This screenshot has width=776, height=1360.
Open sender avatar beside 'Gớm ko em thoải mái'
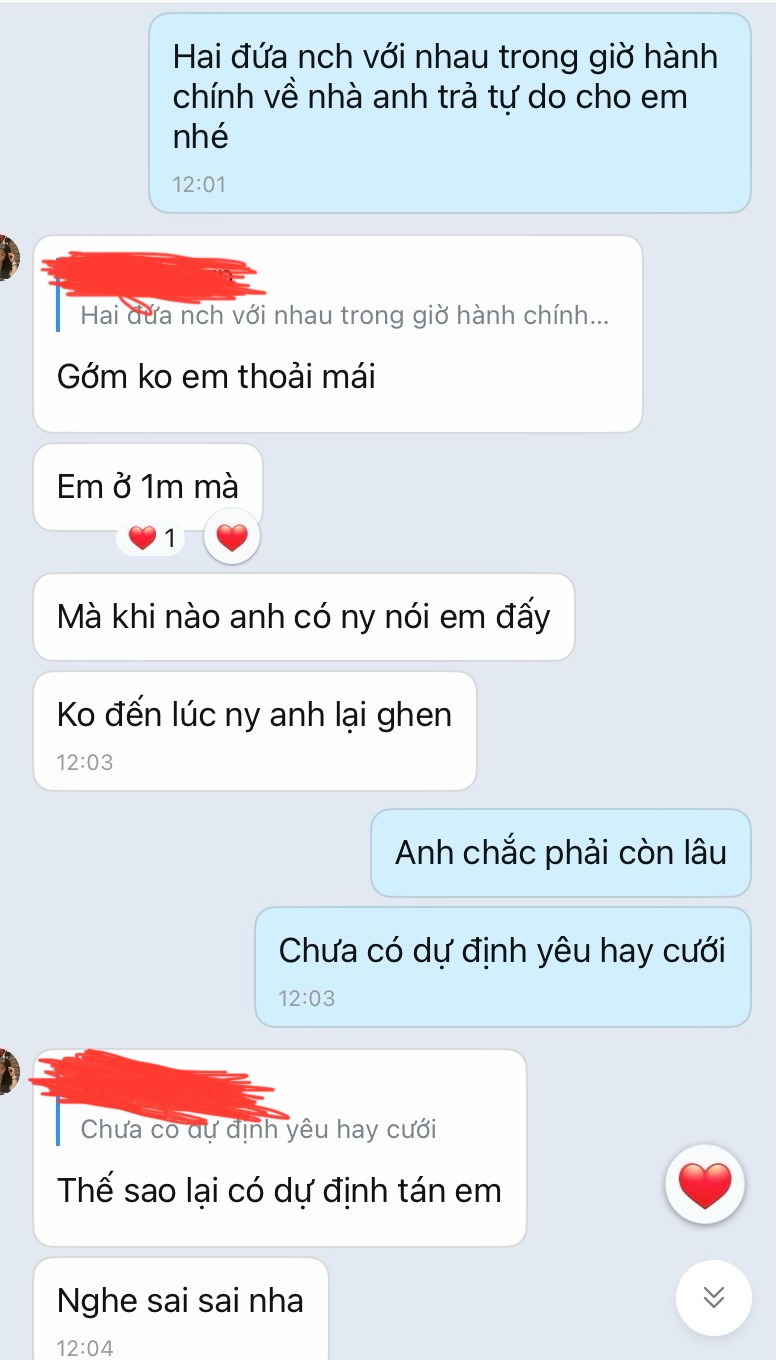point(9,258)
